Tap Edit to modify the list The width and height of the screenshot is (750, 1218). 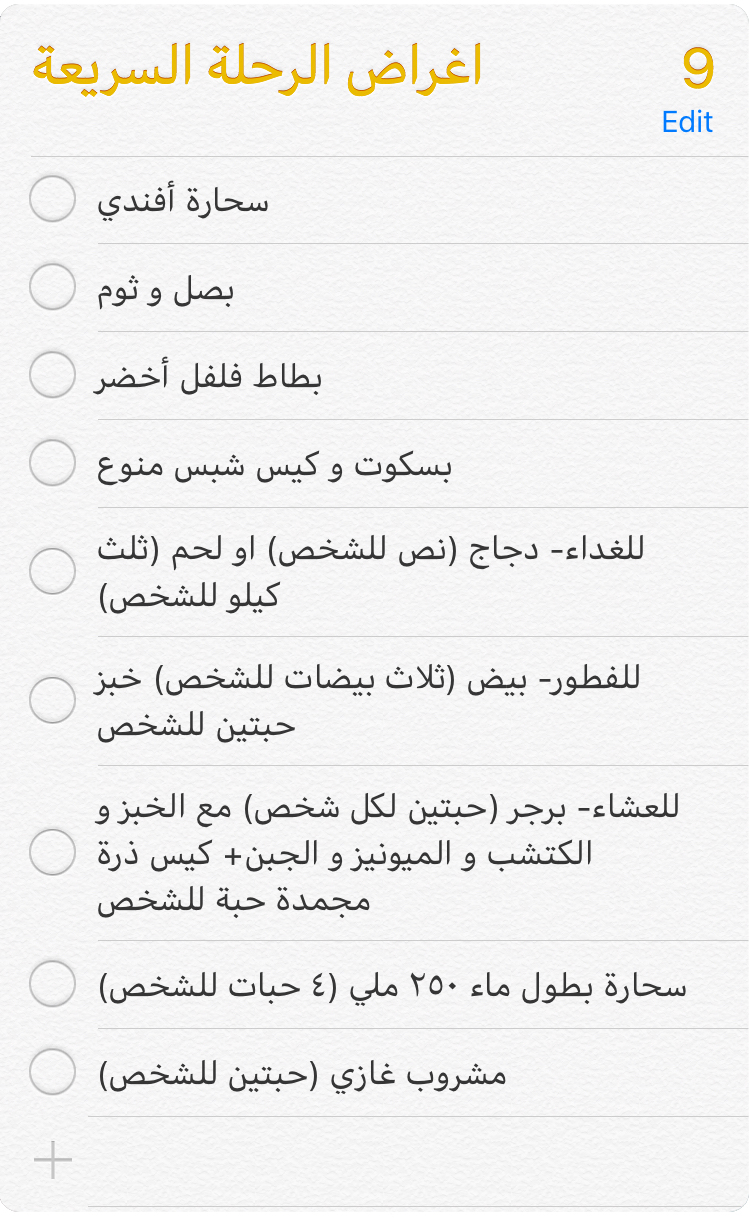point(687,122)
